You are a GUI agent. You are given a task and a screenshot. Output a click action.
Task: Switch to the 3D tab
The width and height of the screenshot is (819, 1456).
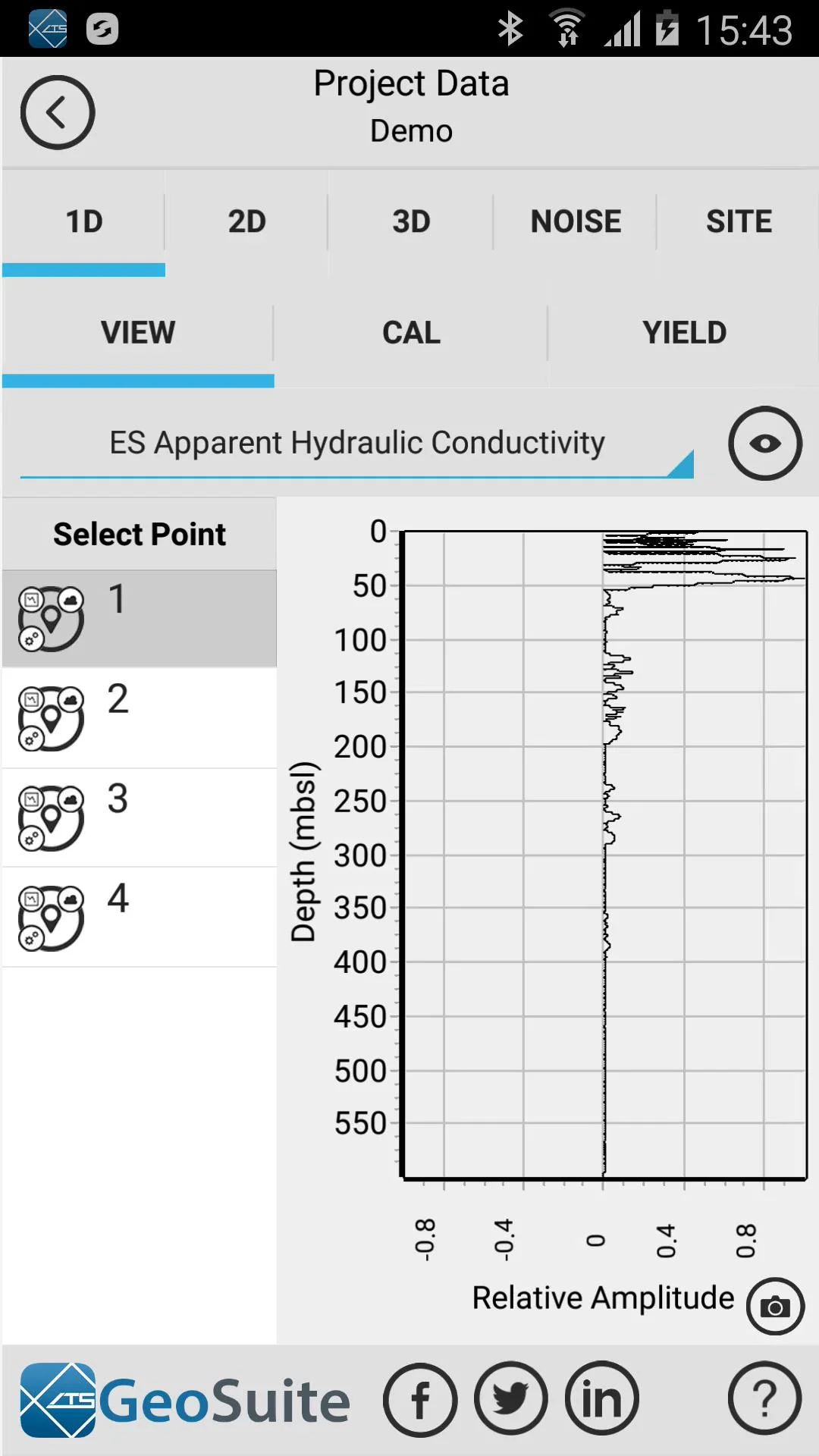tap(411, 222)
